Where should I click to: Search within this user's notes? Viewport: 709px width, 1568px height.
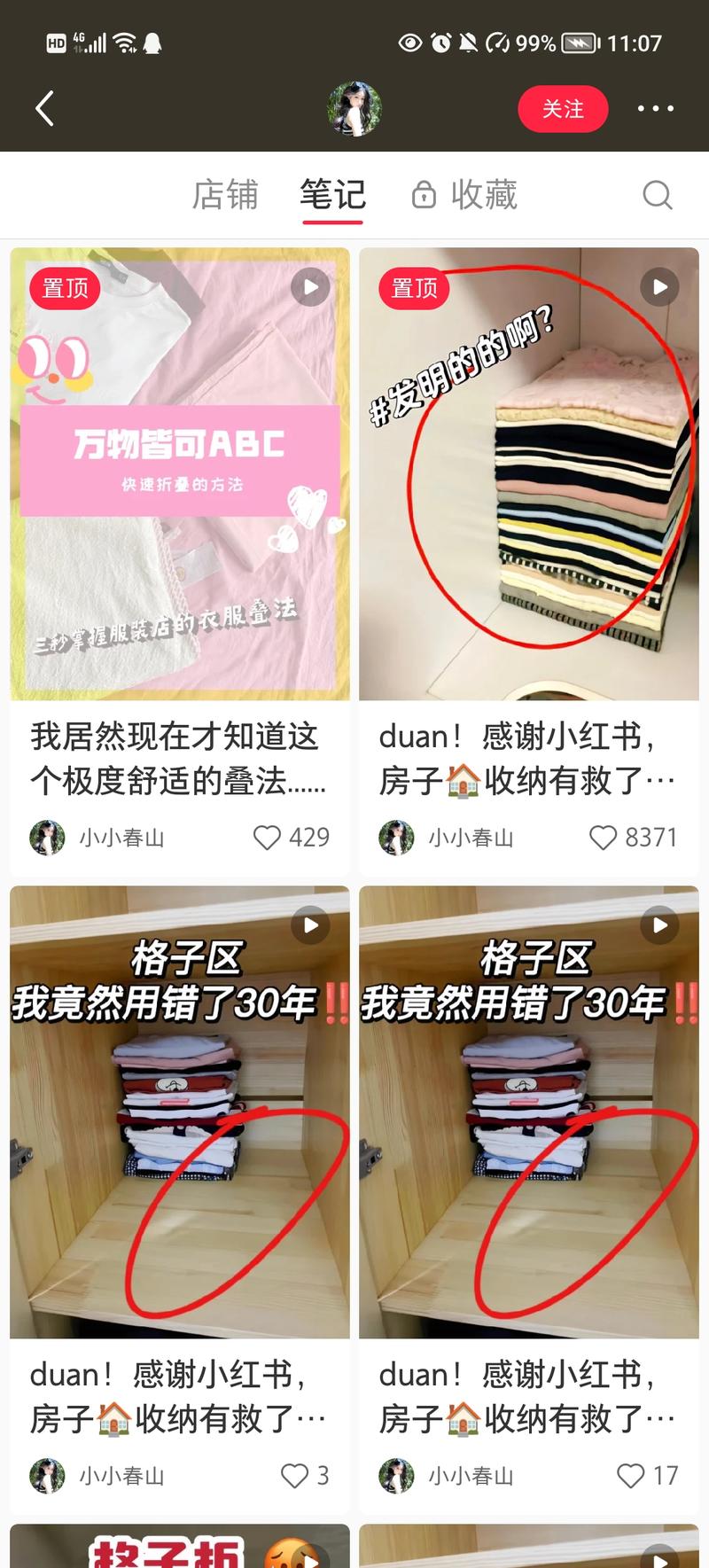[657, 194]
